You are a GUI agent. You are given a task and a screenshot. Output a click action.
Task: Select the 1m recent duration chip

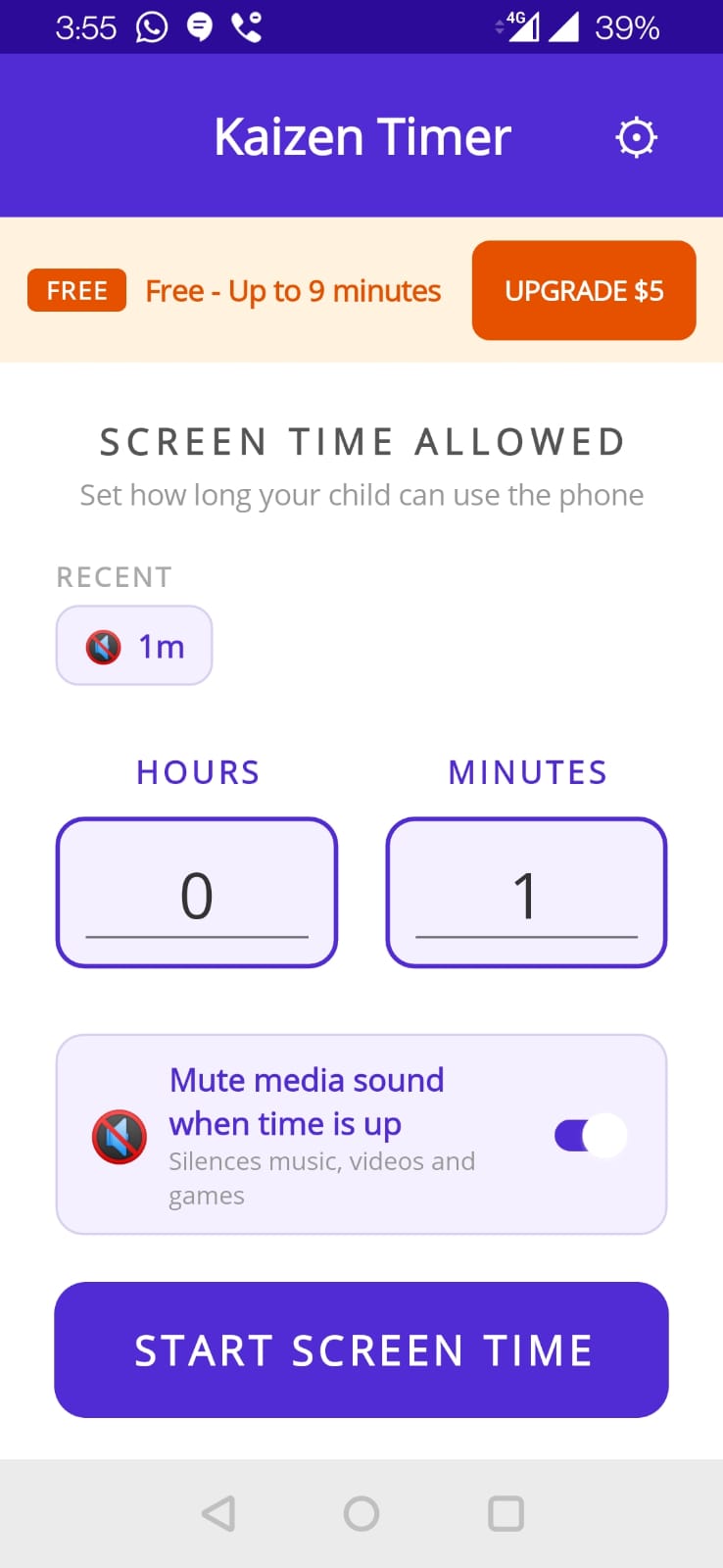[134, 645]
